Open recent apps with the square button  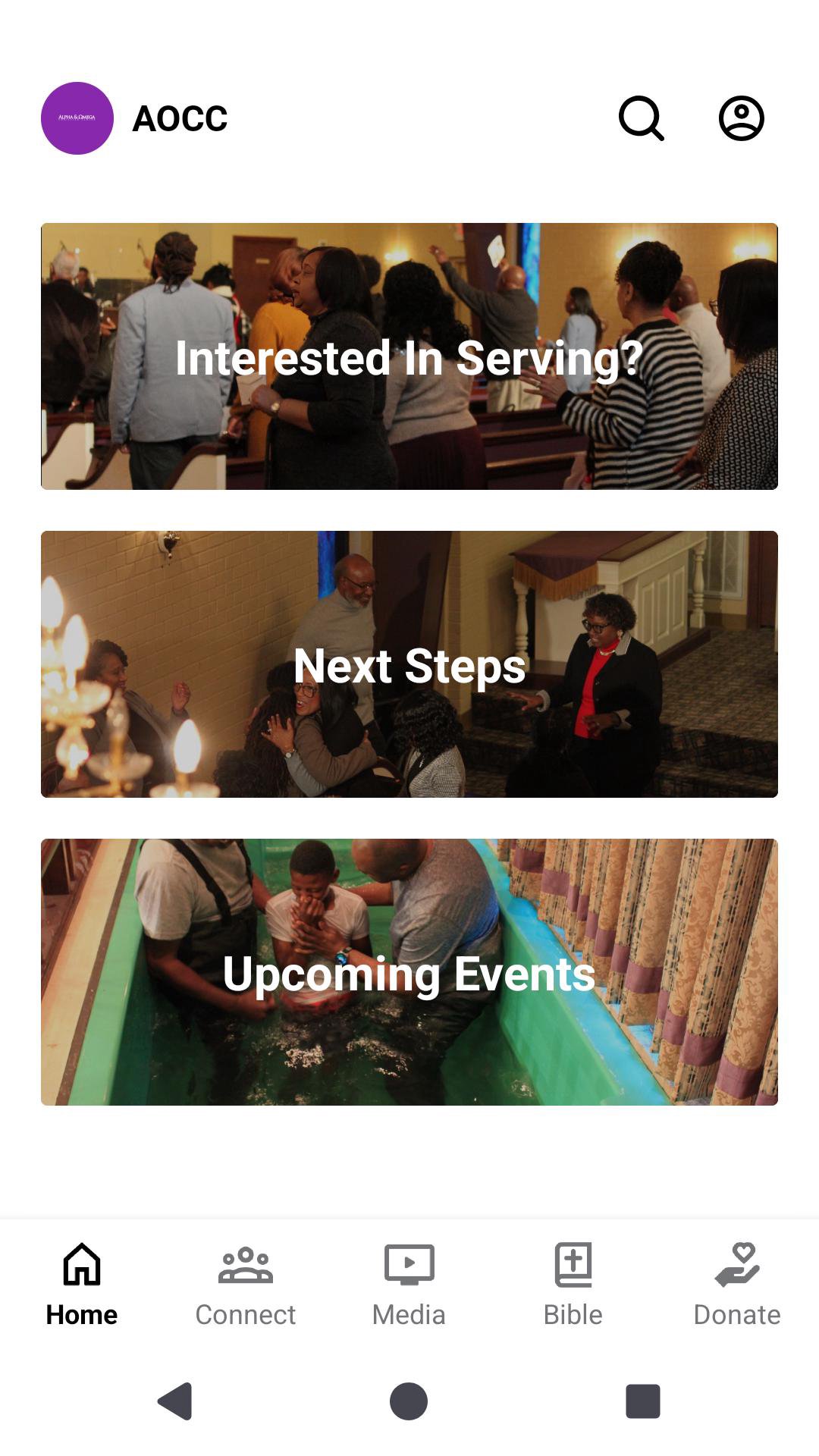point(642,1401)
